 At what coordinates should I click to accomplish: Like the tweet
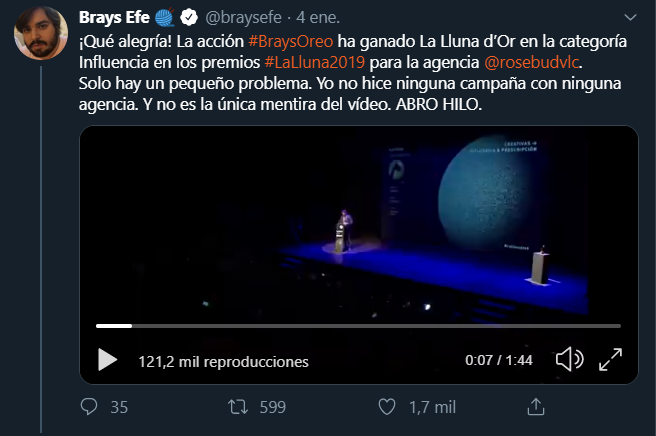tap(389, 406)
